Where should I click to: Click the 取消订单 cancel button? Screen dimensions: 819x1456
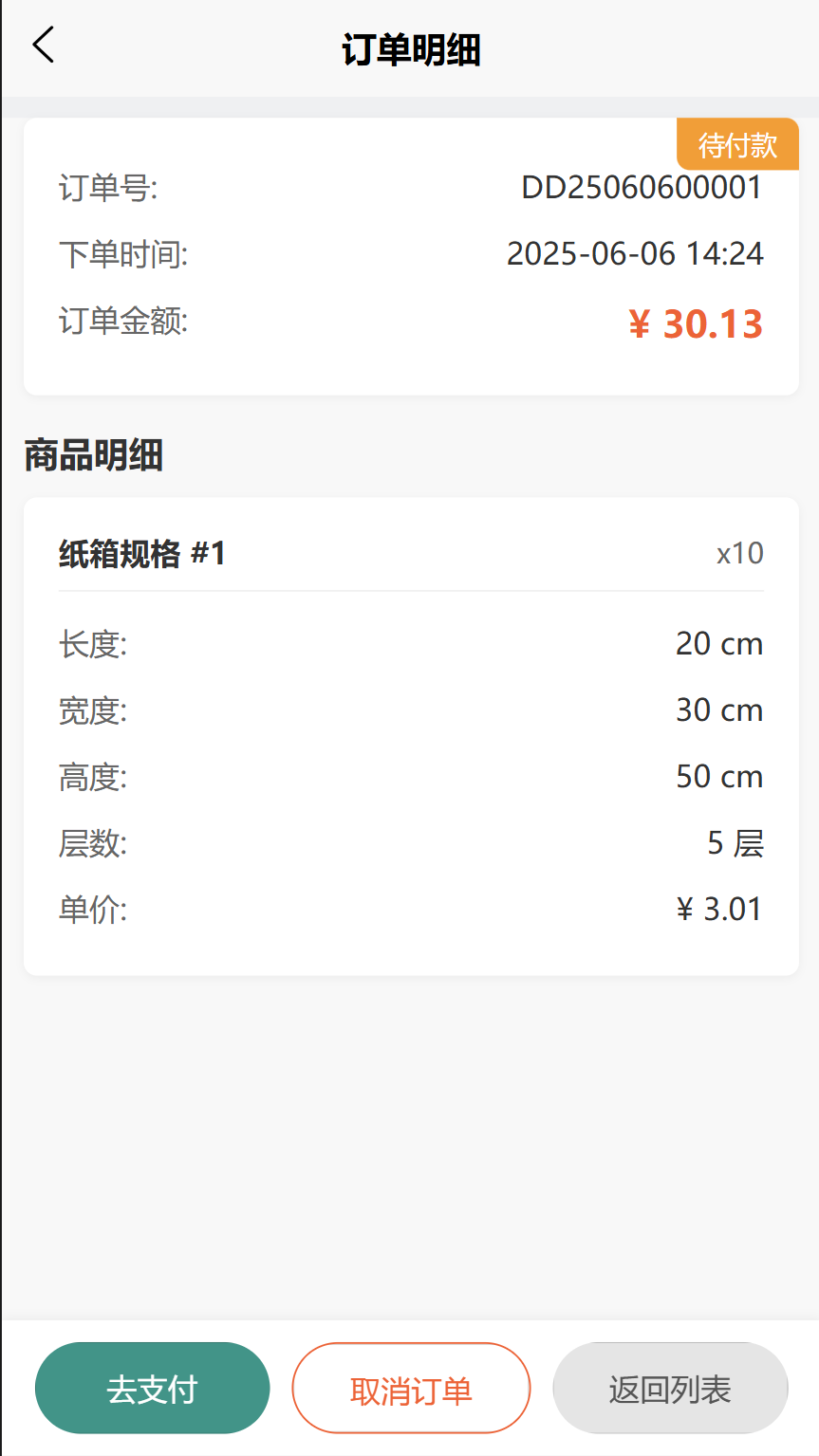pyautogui.click(x=410, y=1387)
